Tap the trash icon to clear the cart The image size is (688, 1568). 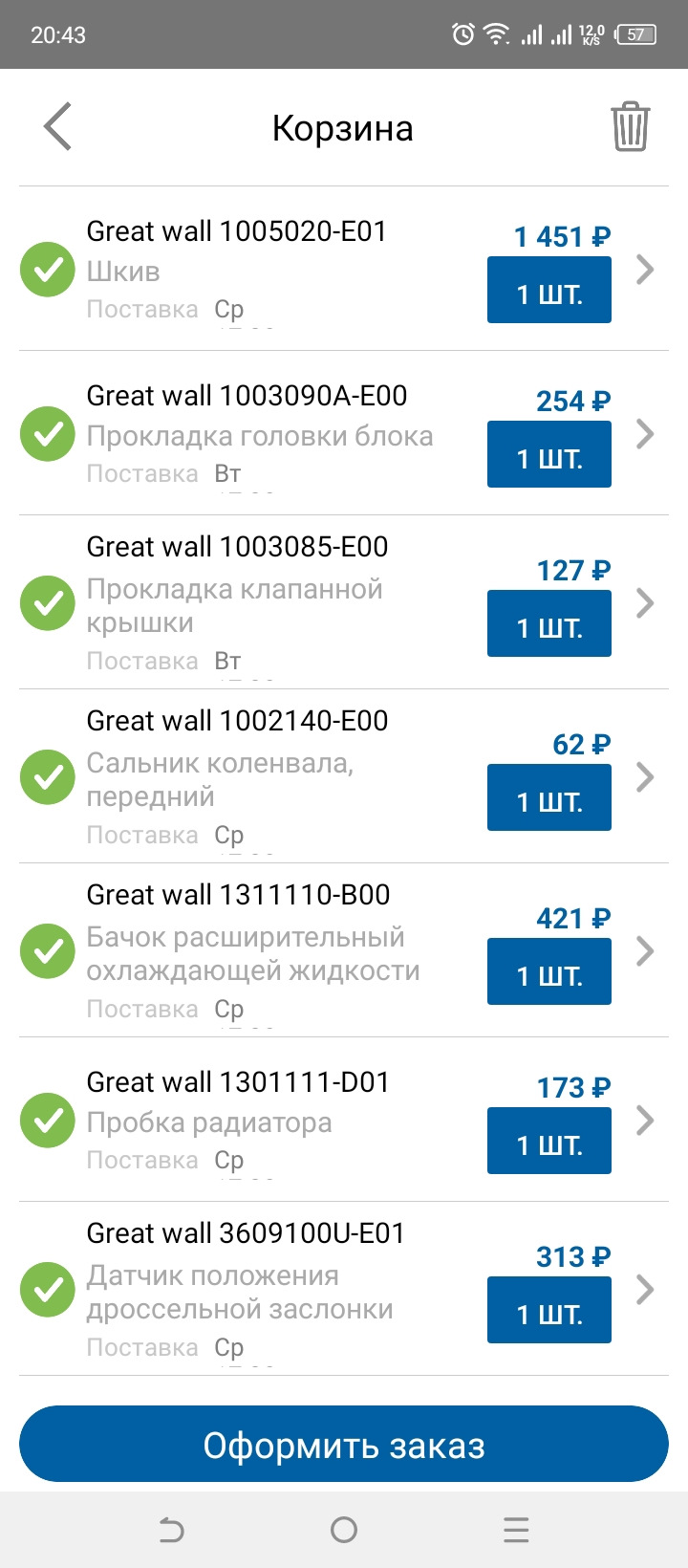[630, 127]
